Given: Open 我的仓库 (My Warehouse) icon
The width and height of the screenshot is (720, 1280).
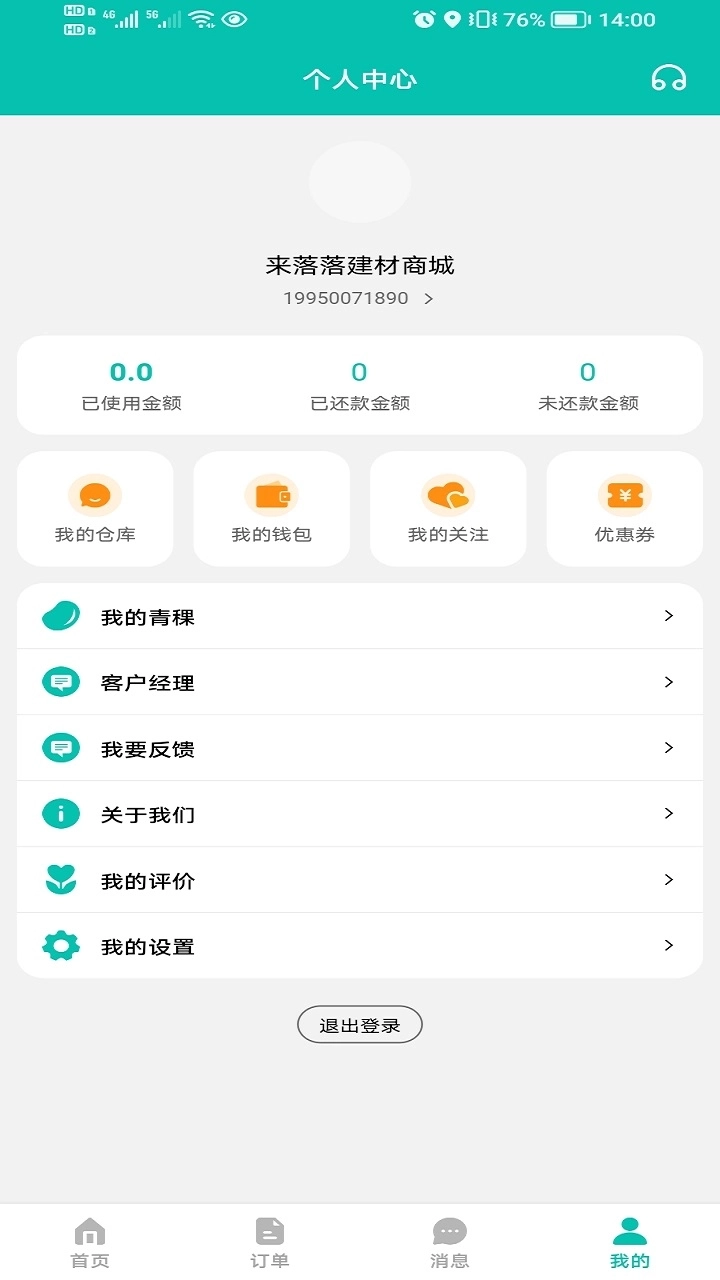Looking at the screenshot, I should [94, 495].
